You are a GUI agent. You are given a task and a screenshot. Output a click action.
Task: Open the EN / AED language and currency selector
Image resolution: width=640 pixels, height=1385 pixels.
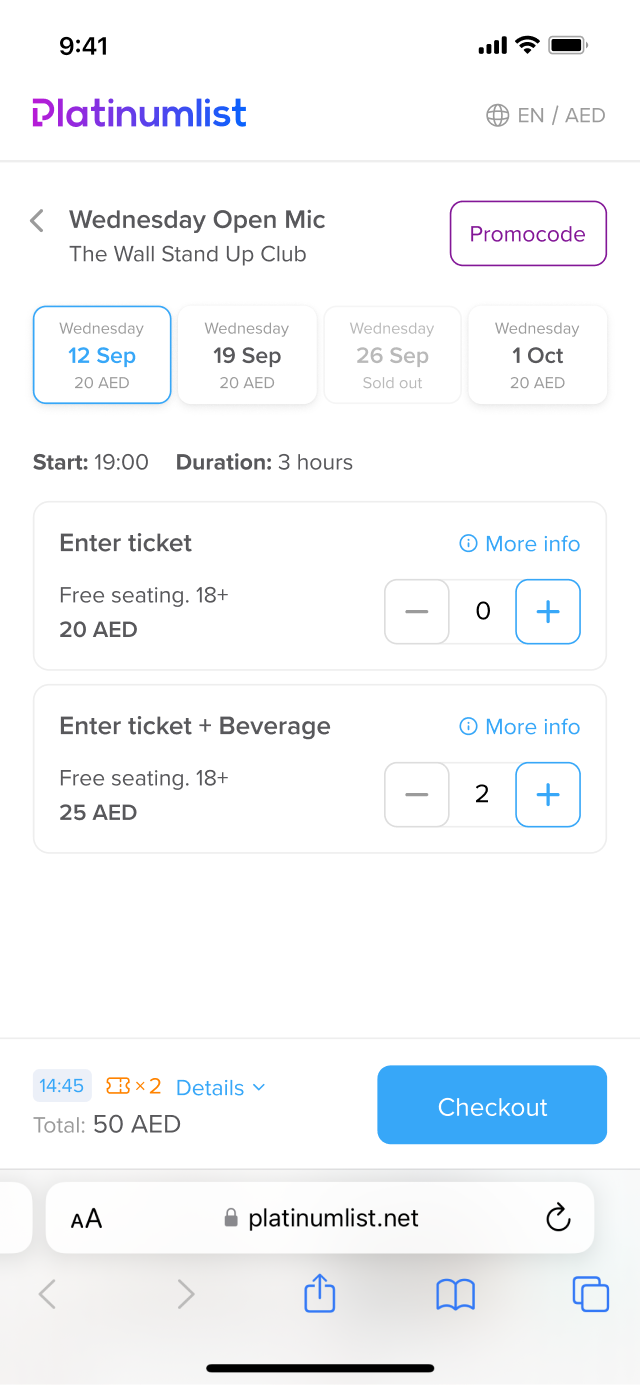546,115
